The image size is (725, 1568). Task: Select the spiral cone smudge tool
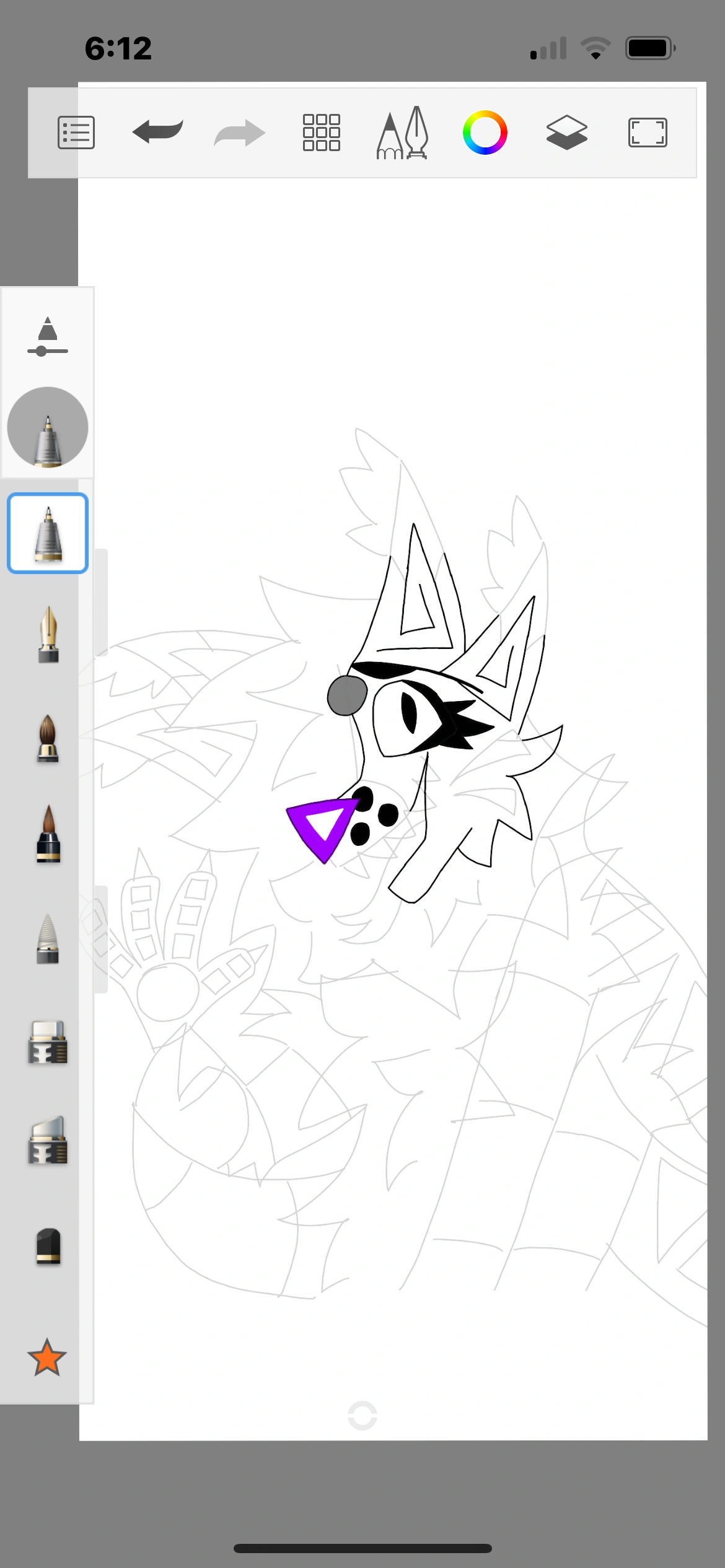click(48, 939)
